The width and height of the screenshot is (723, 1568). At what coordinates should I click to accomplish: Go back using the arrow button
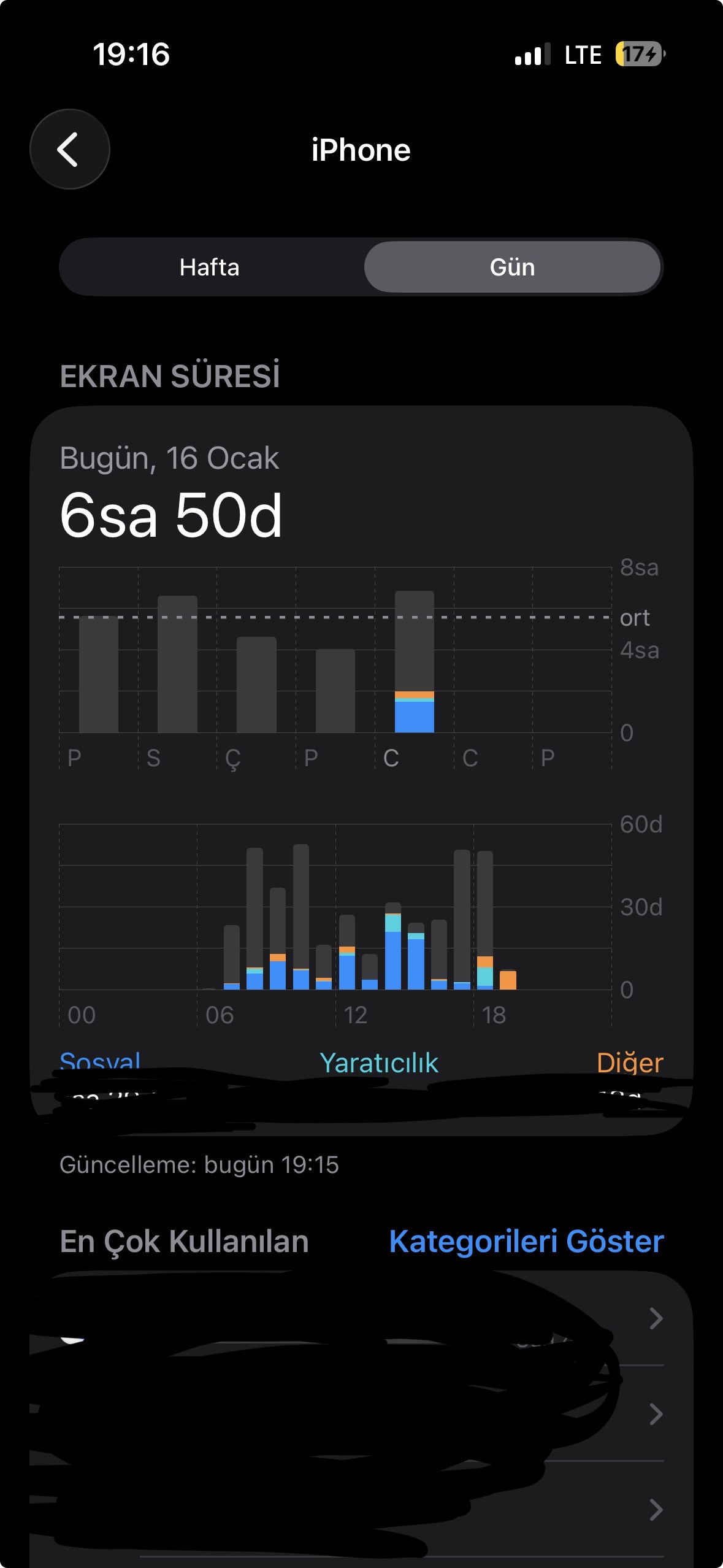click(69, 149)
